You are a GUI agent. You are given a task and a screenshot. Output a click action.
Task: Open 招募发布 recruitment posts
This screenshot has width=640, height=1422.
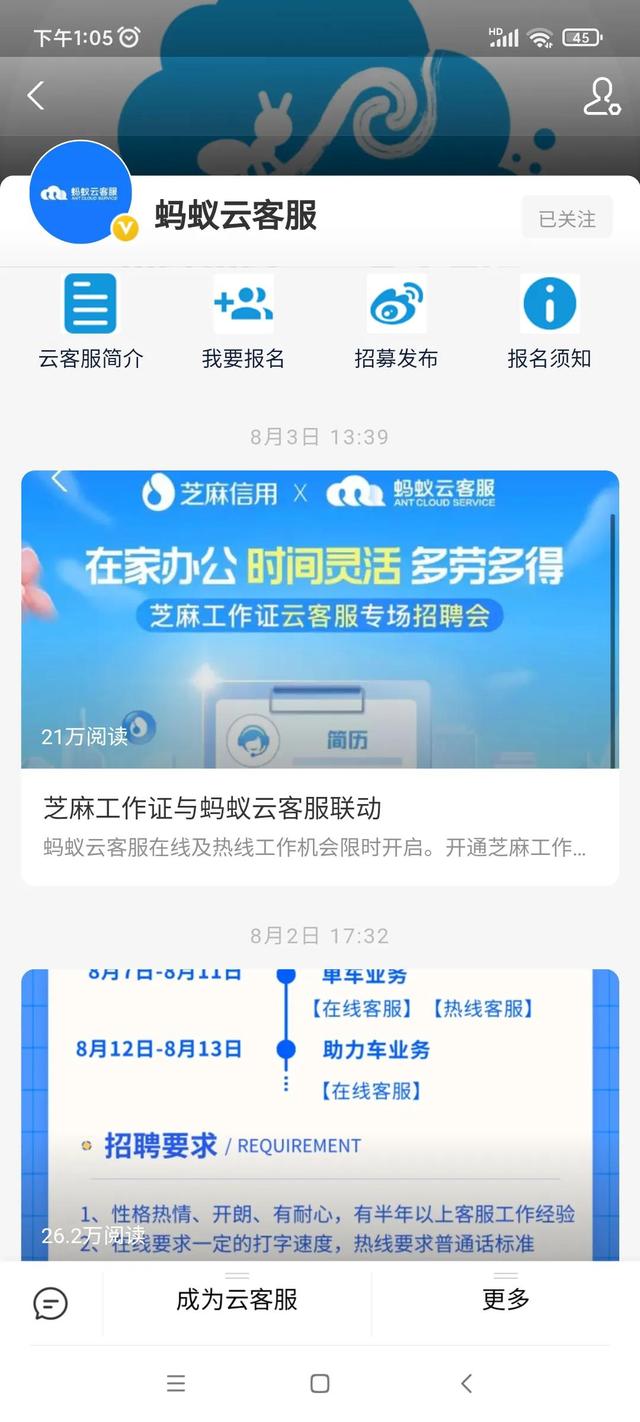[x=396, y=320]
